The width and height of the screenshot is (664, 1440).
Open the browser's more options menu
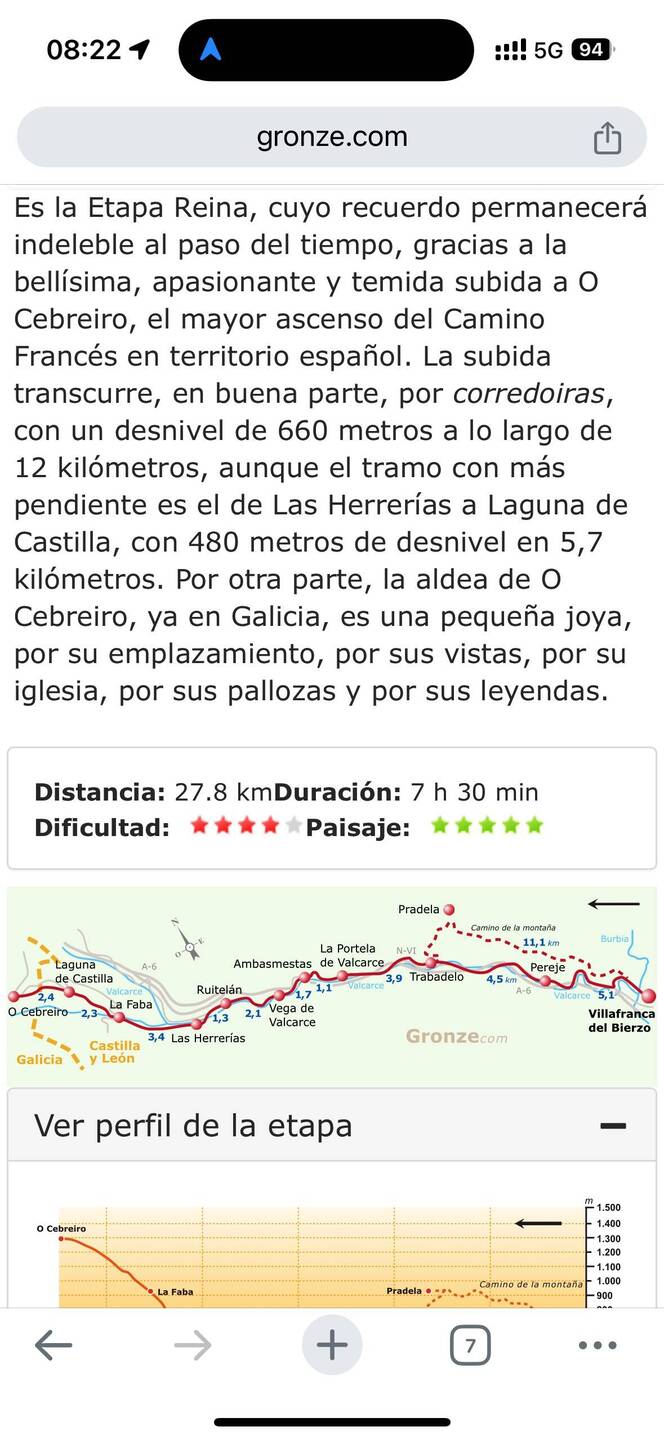[598, 1345]
